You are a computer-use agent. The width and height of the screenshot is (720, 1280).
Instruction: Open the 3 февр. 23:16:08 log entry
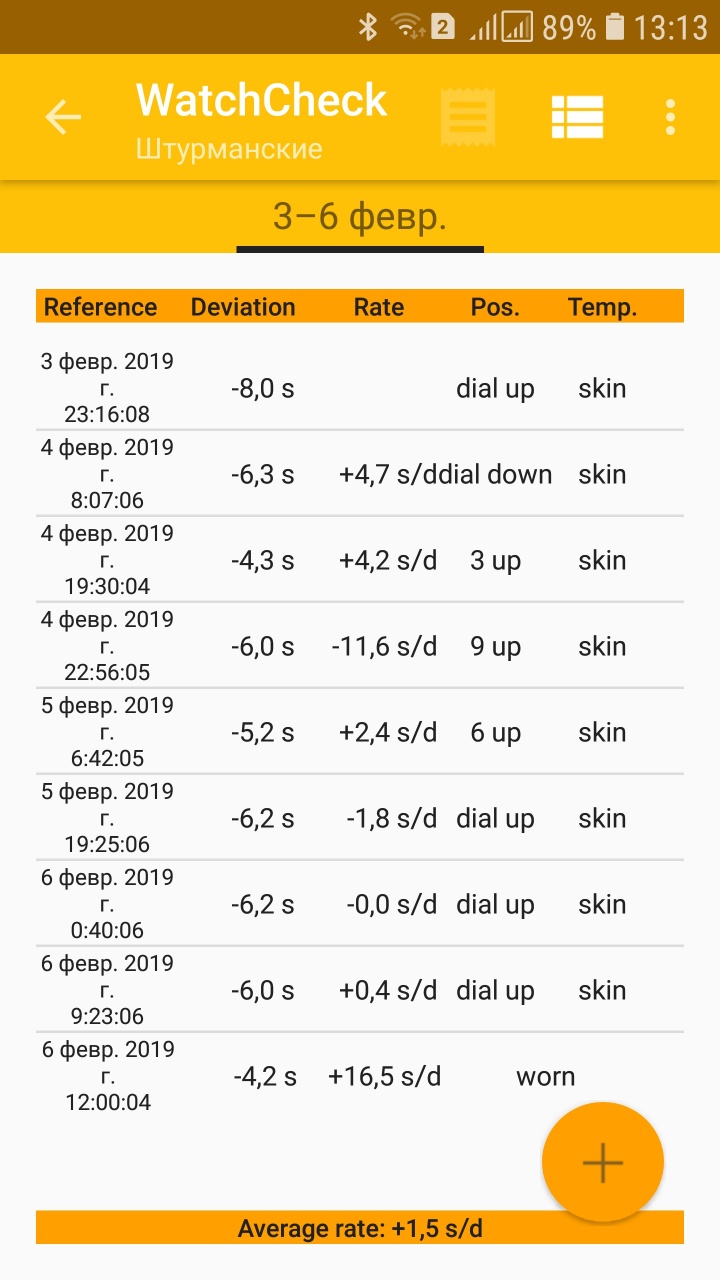360,388
